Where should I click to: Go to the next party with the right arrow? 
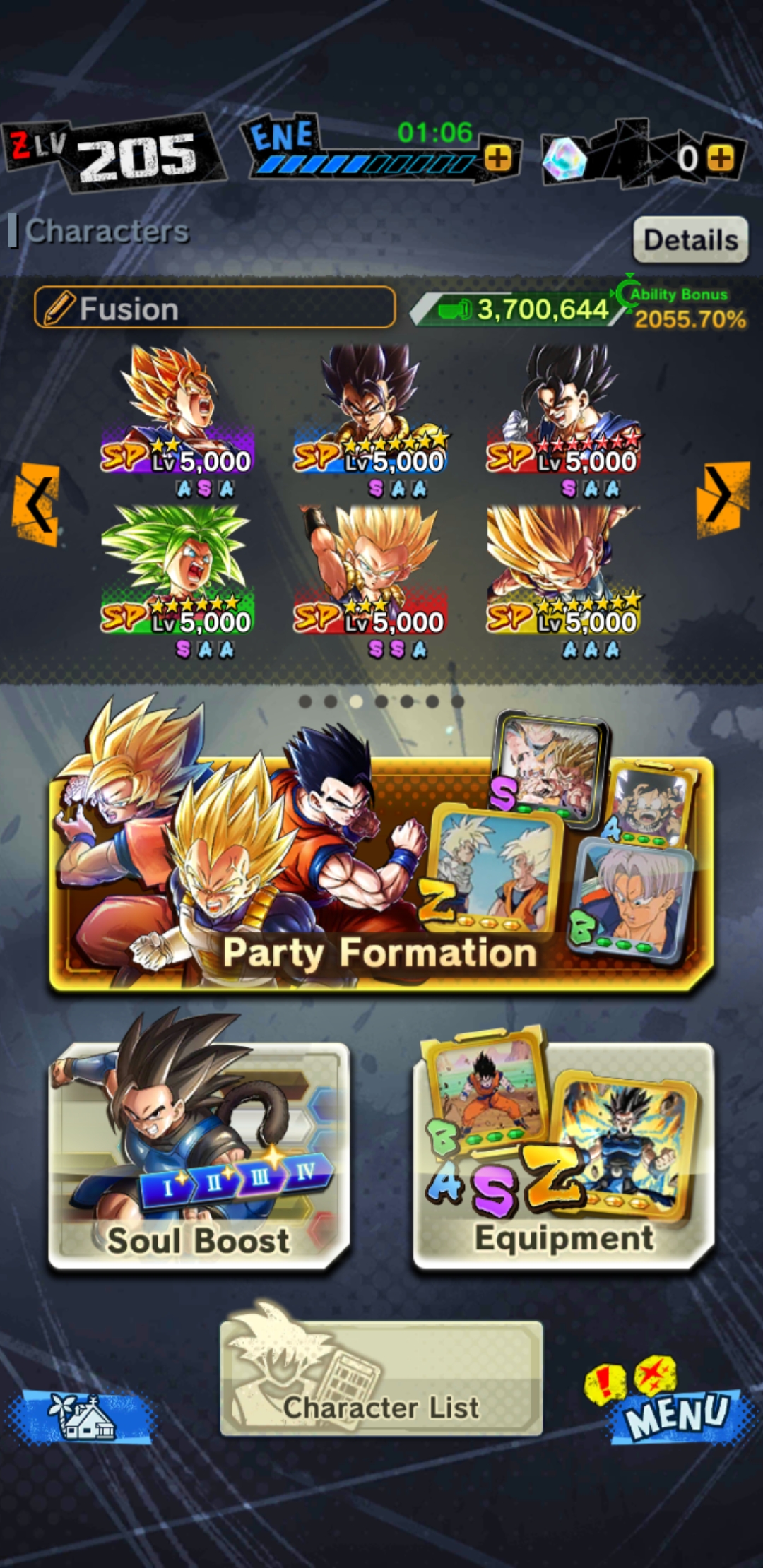pyautogui.click(x=722, y=498)
